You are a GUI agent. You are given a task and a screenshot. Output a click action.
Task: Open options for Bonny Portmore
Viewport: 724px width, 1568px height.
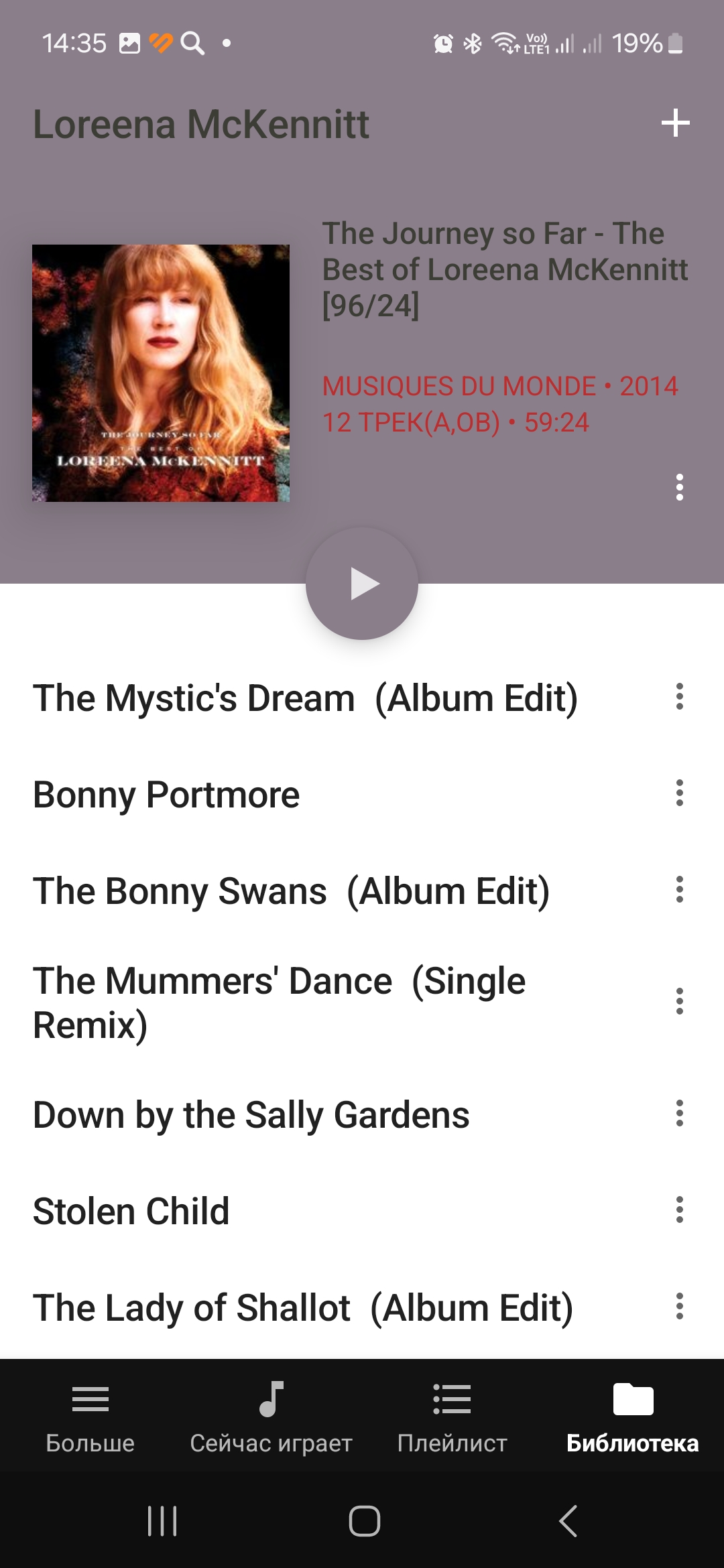(679, 793)
